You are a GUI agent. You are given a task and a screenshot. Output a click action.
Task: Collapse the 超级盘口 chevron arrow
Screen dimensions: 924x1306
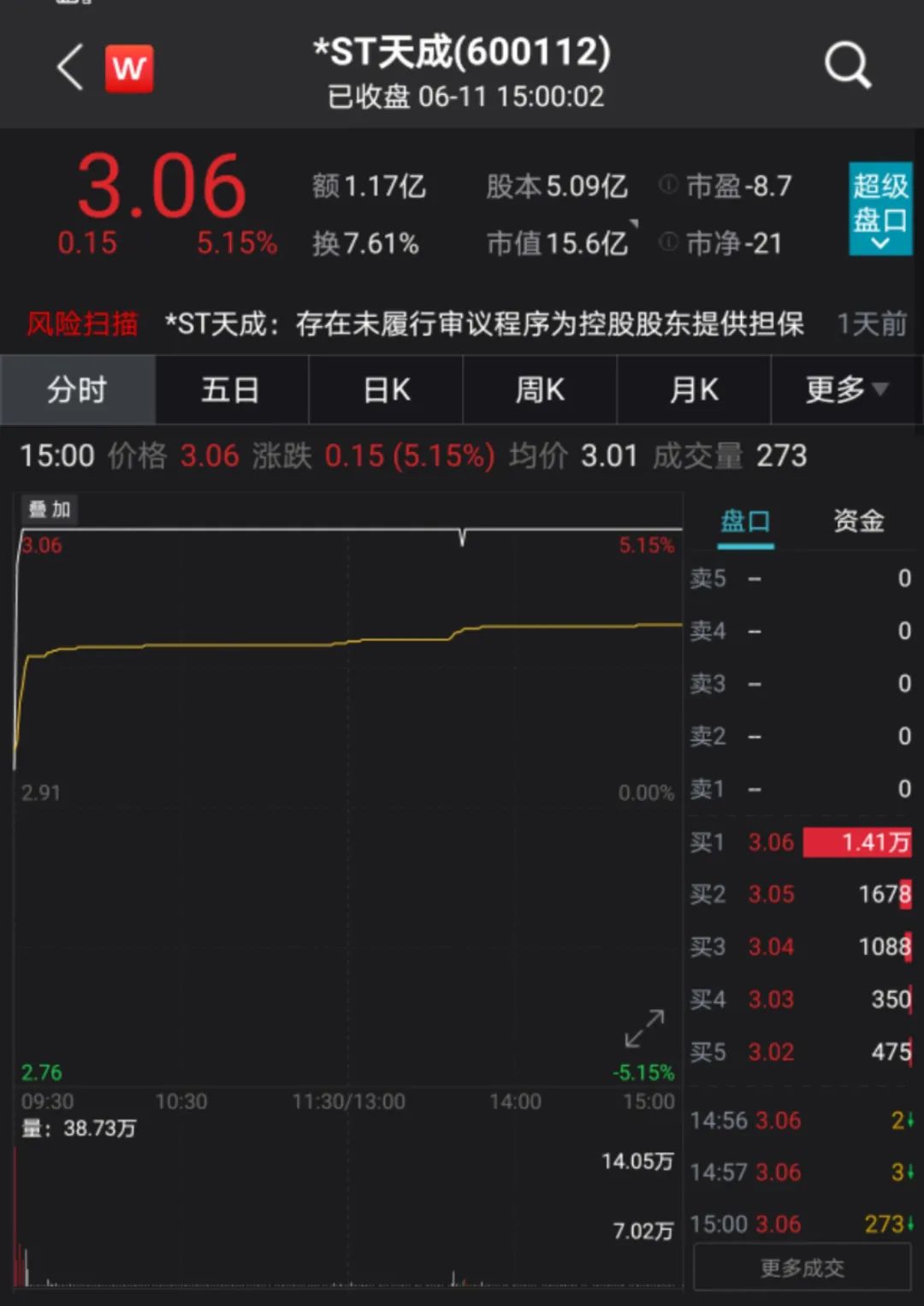pyautogui.click(x=879, y=246)
